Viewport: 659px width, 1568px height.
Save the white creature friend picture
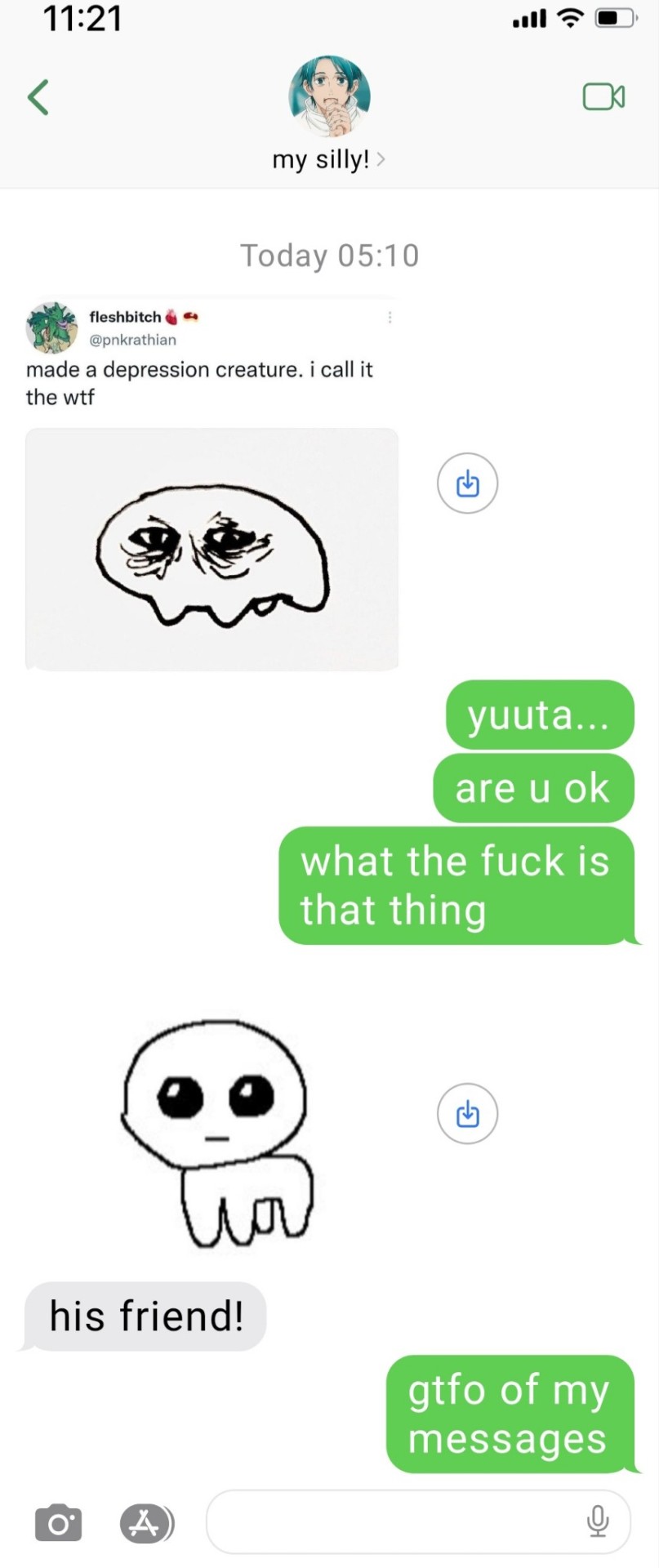pyautogui.click(x=467, y=1113)
